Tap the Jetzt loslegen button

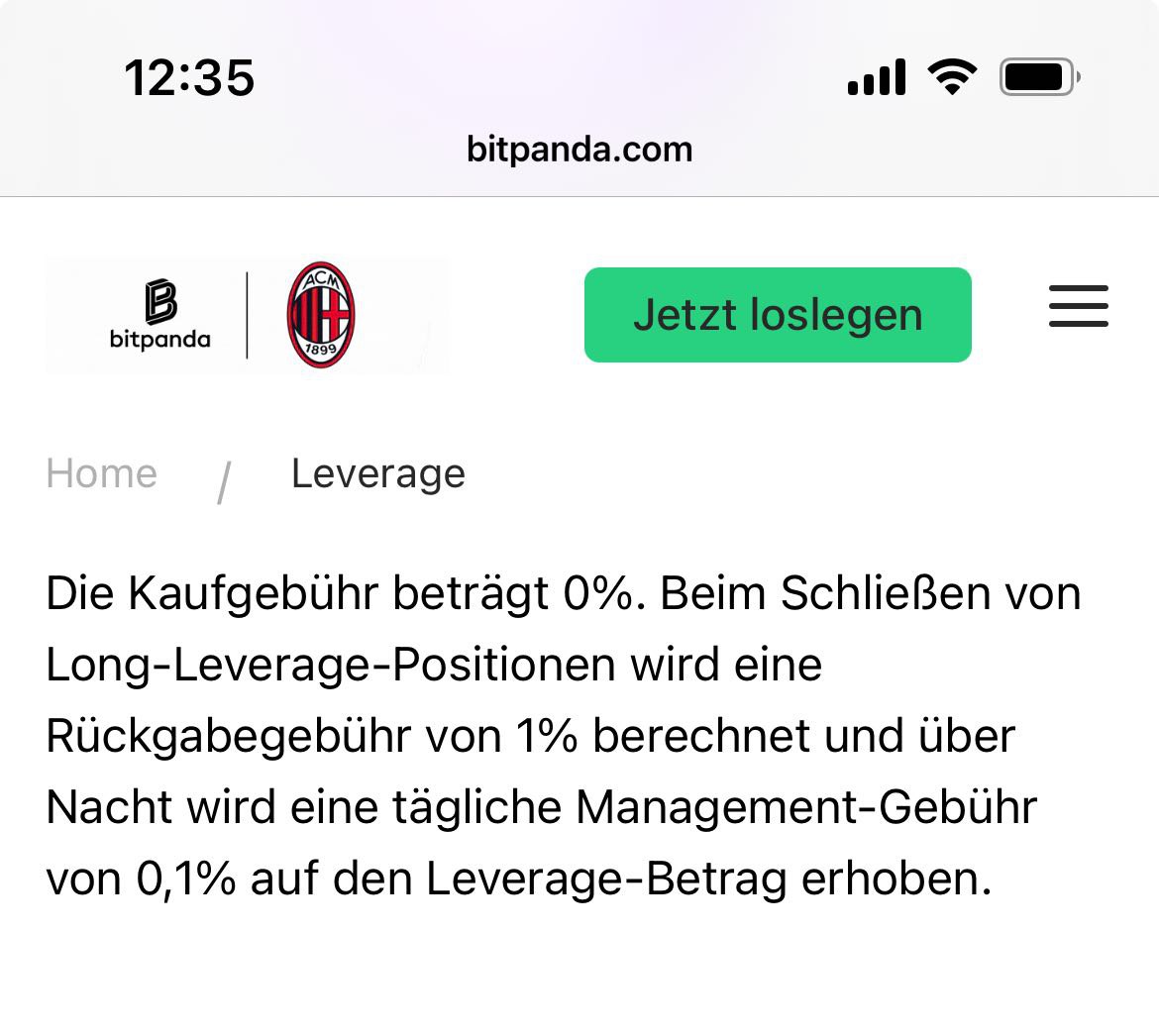click(778, 315)
